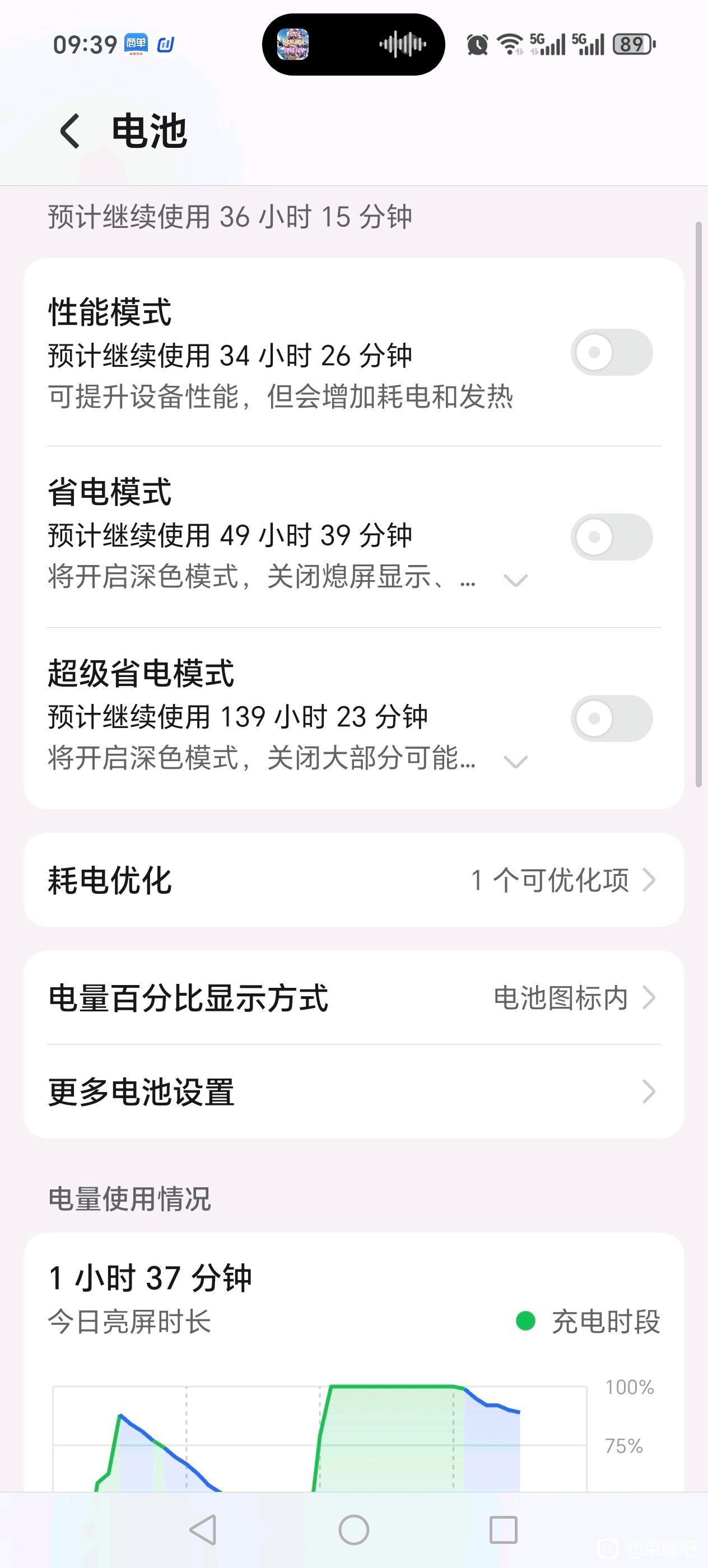Open 更多电池设置
Image resolution: width=708 pixels, height=1568 pixels.
[353, 1092]
